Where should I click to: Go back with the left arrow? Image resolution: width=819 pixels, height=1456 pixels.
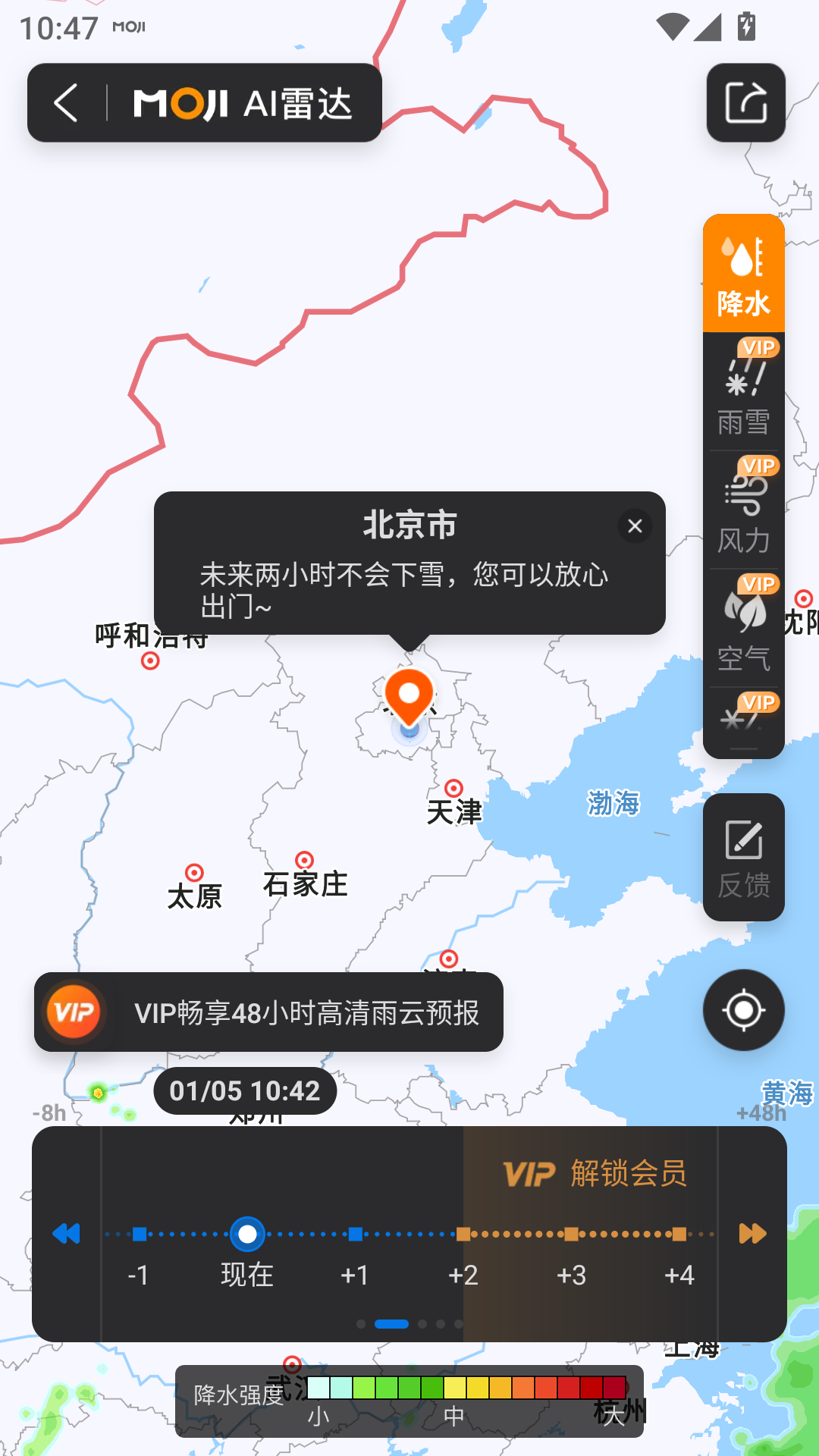[x=67, y=103]
